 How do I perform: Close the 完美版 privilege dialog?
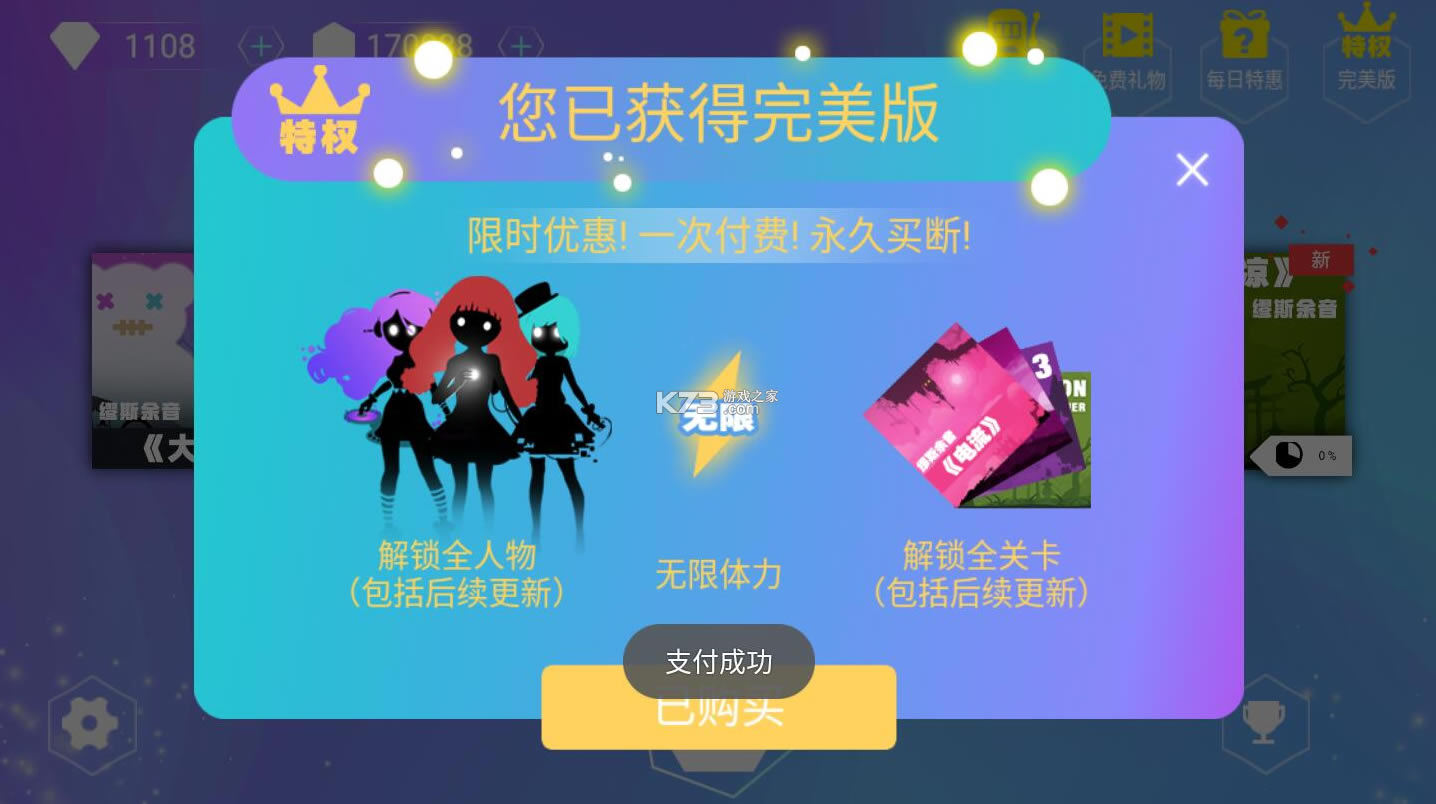point(1192,170)
